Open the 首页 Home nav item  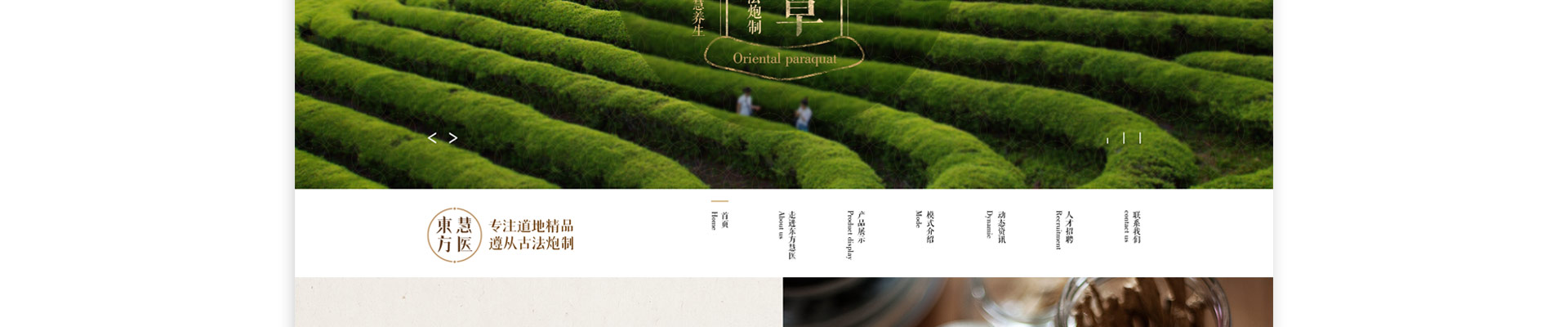coord(719,221)
